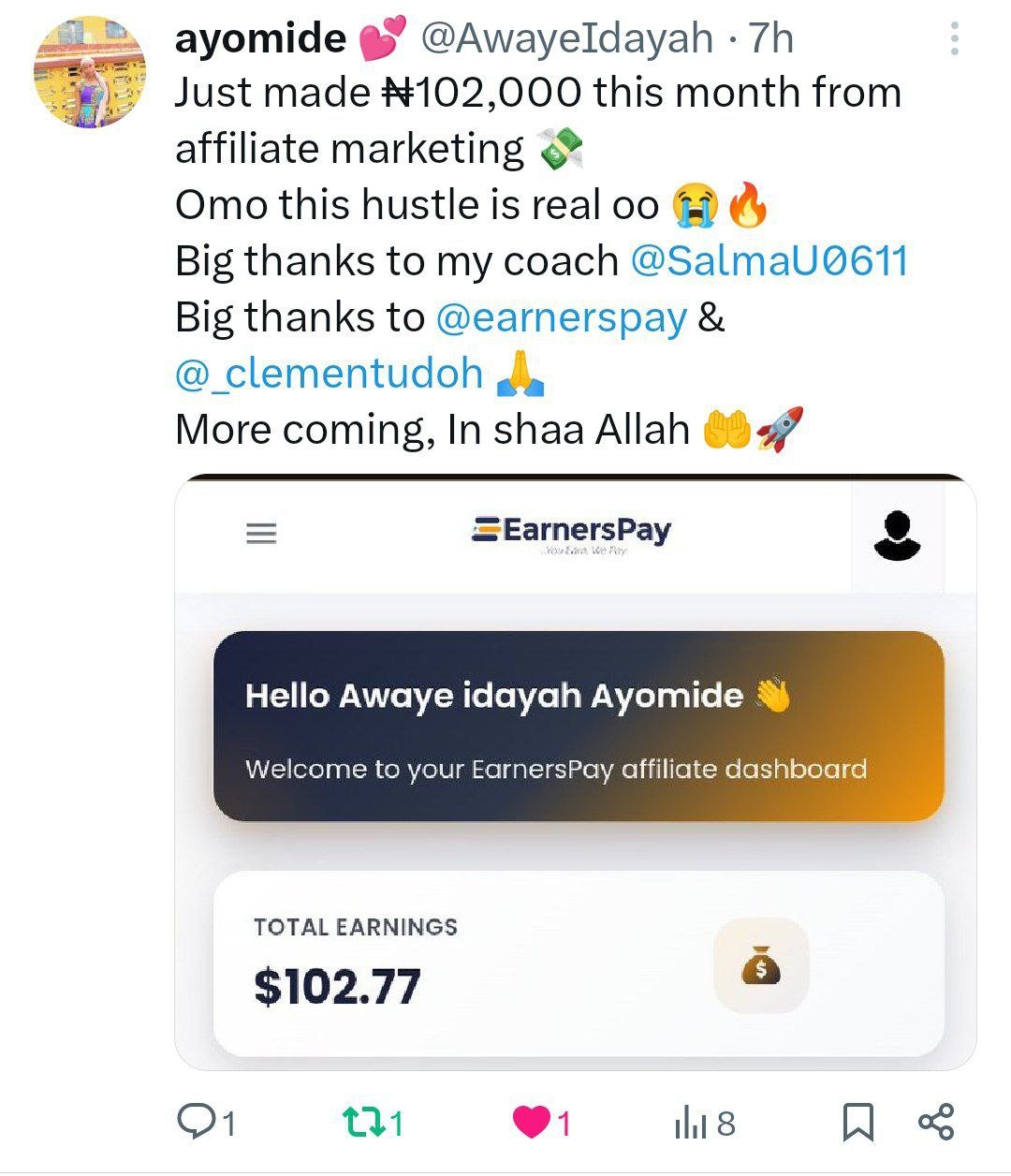
Task: Open the @_clementudoh mention
Action: click(x=329, y=374)
